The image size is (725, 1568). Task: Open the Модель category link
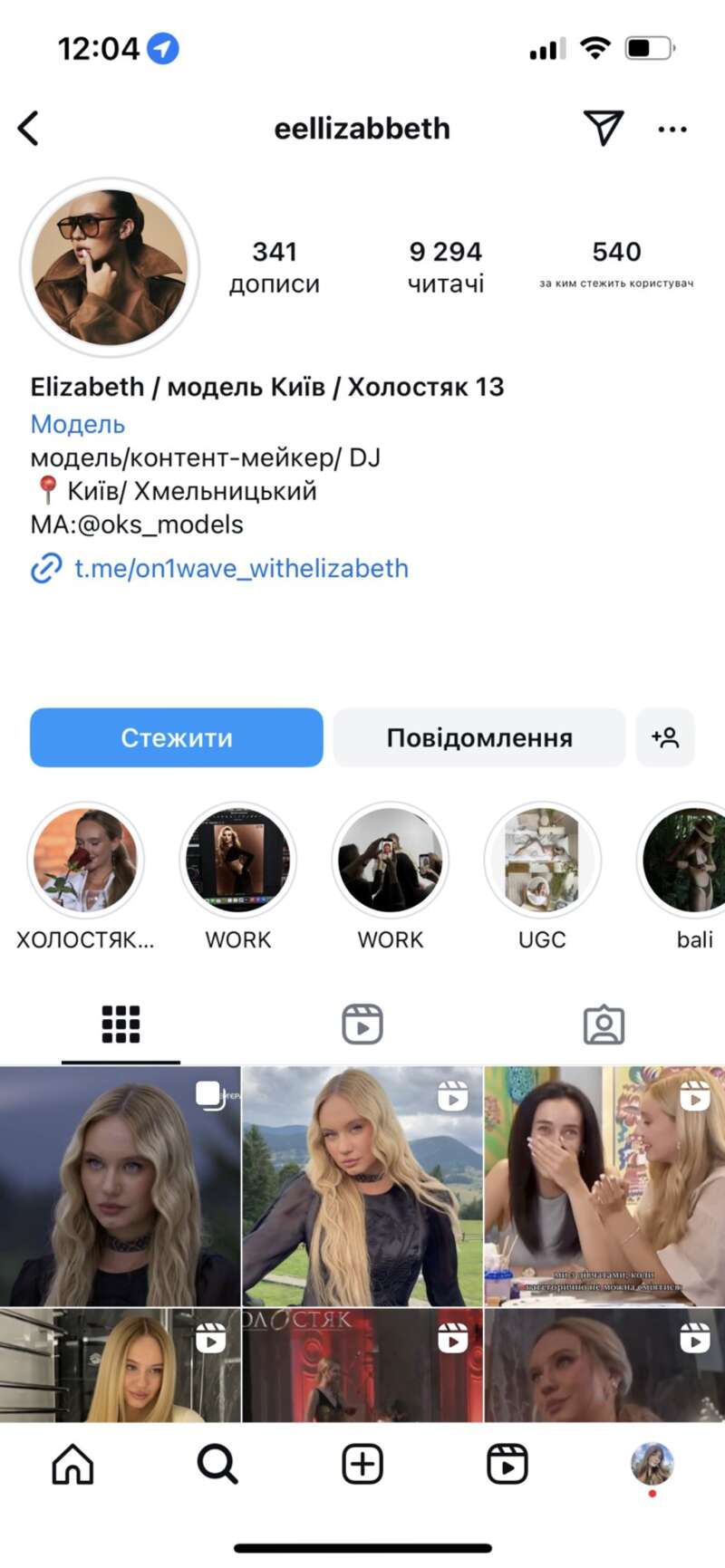coord(78,424)
